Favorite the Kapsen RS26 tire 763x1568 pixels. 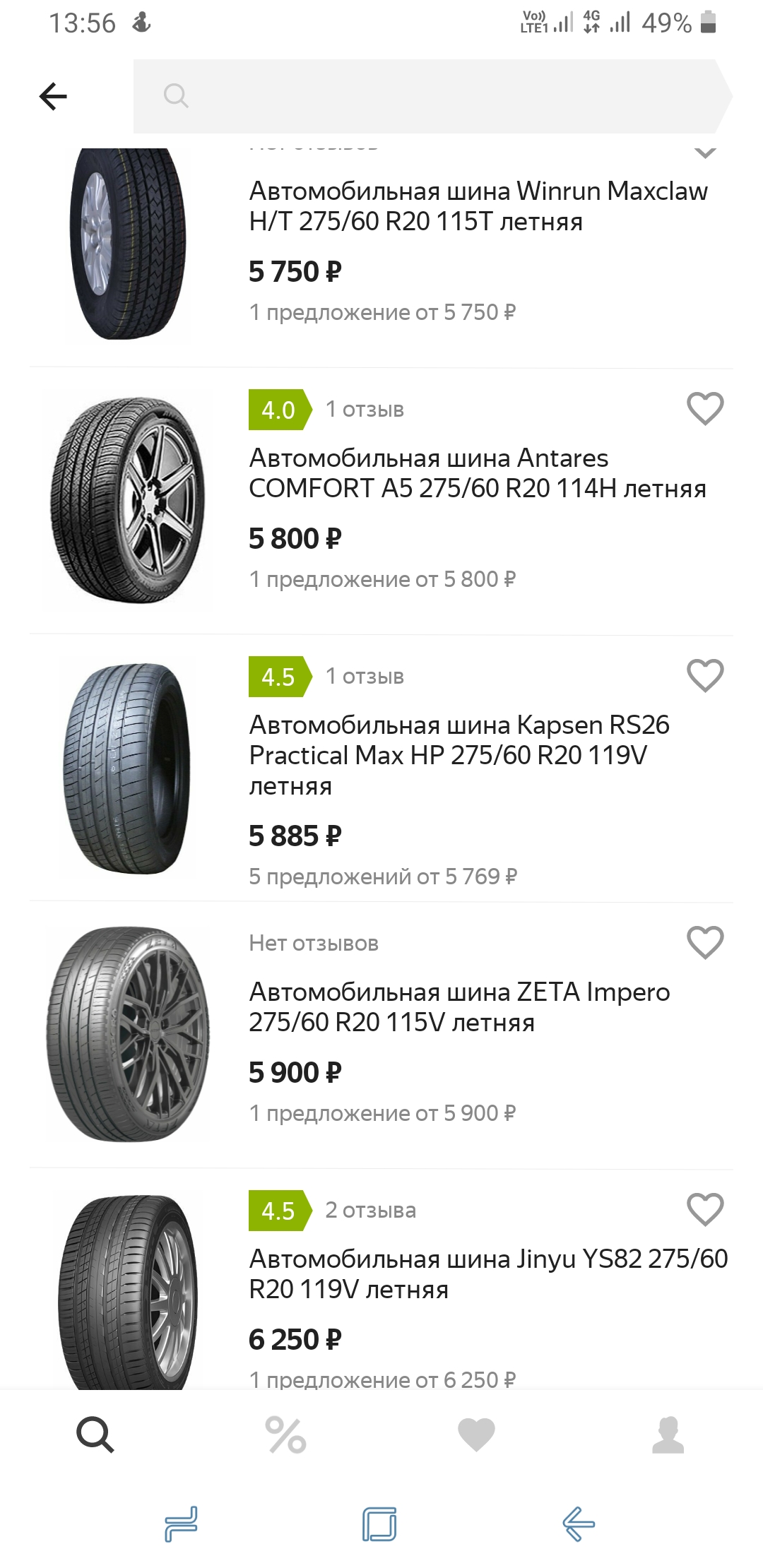click(705, 675)
